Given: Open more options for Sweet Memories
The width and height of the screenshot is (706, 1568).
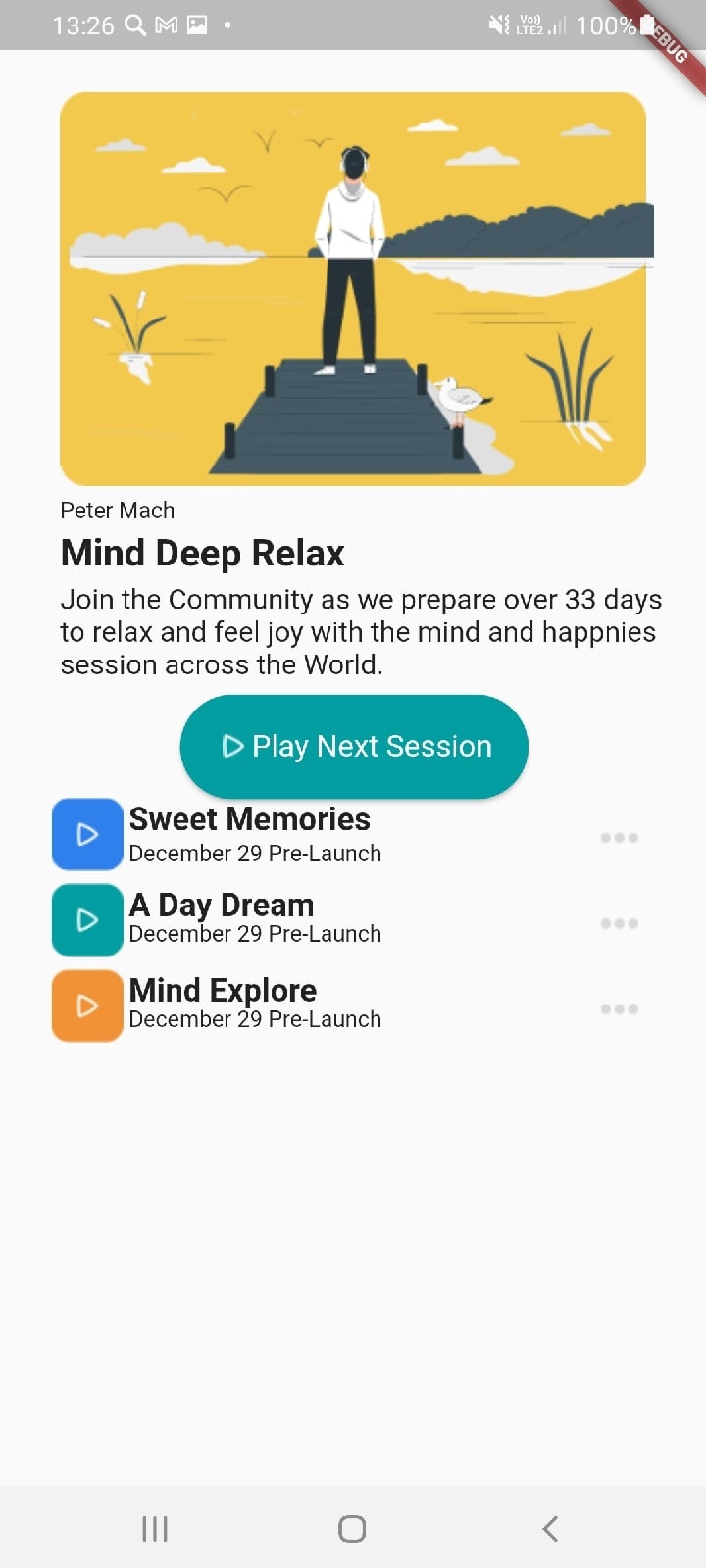Looking at the screenshot, I should click(619, 838).
